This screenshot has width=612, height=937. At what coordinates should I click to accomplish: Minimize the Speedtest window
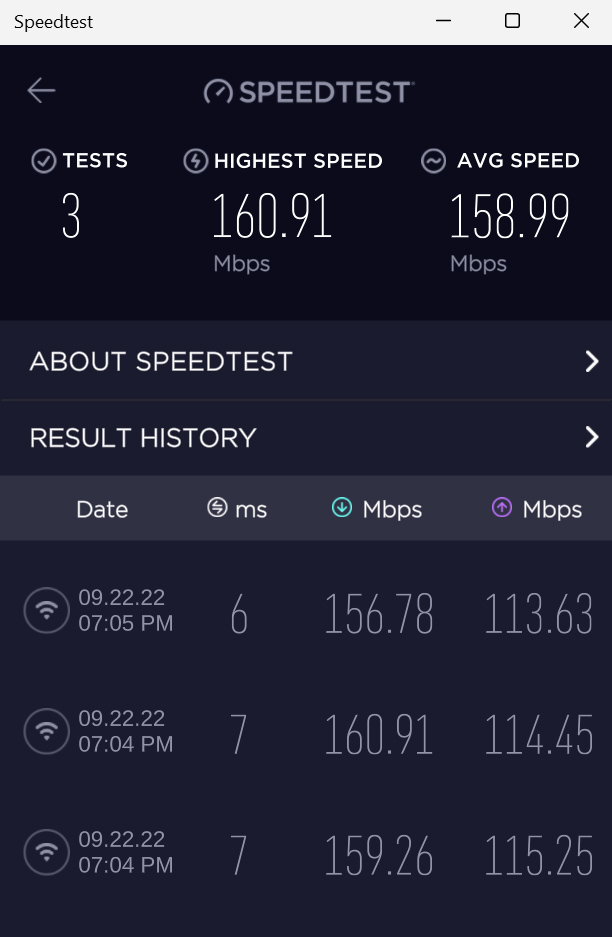(442, 21)
